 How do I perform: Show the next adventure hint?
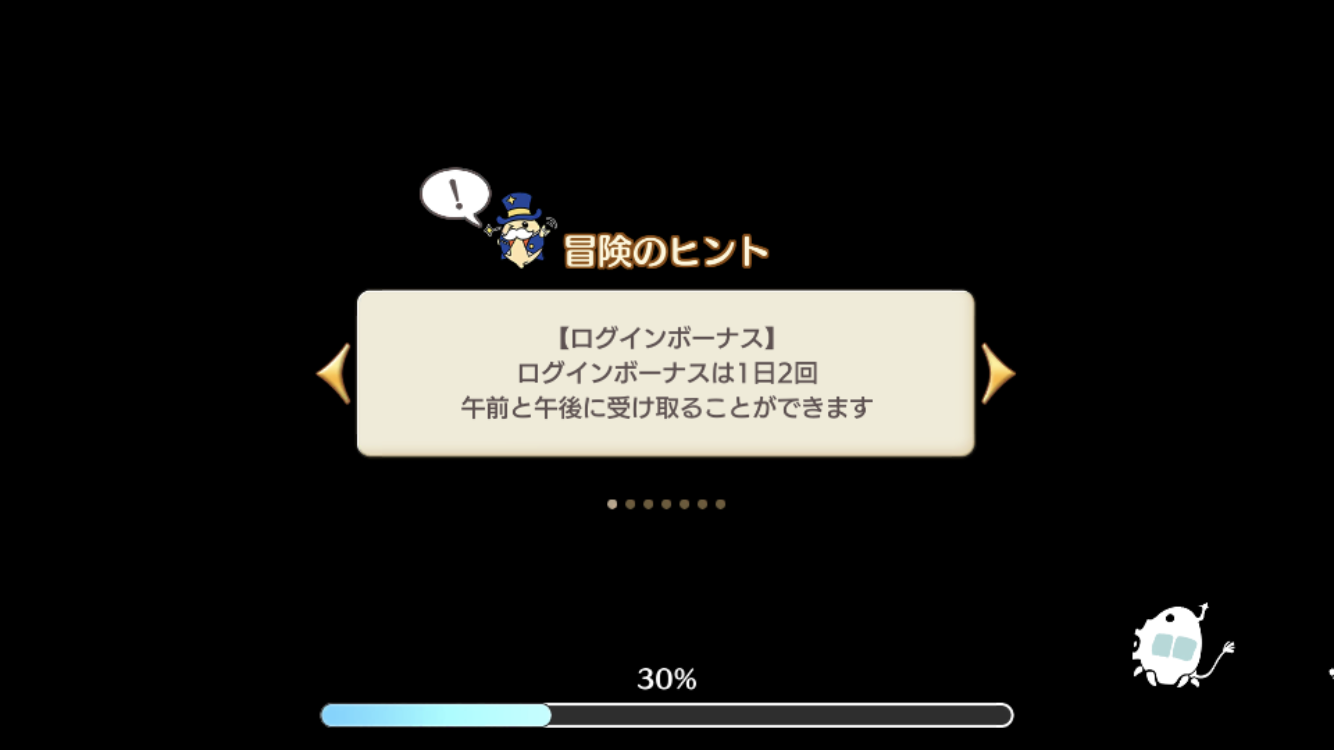click(997, 374)
